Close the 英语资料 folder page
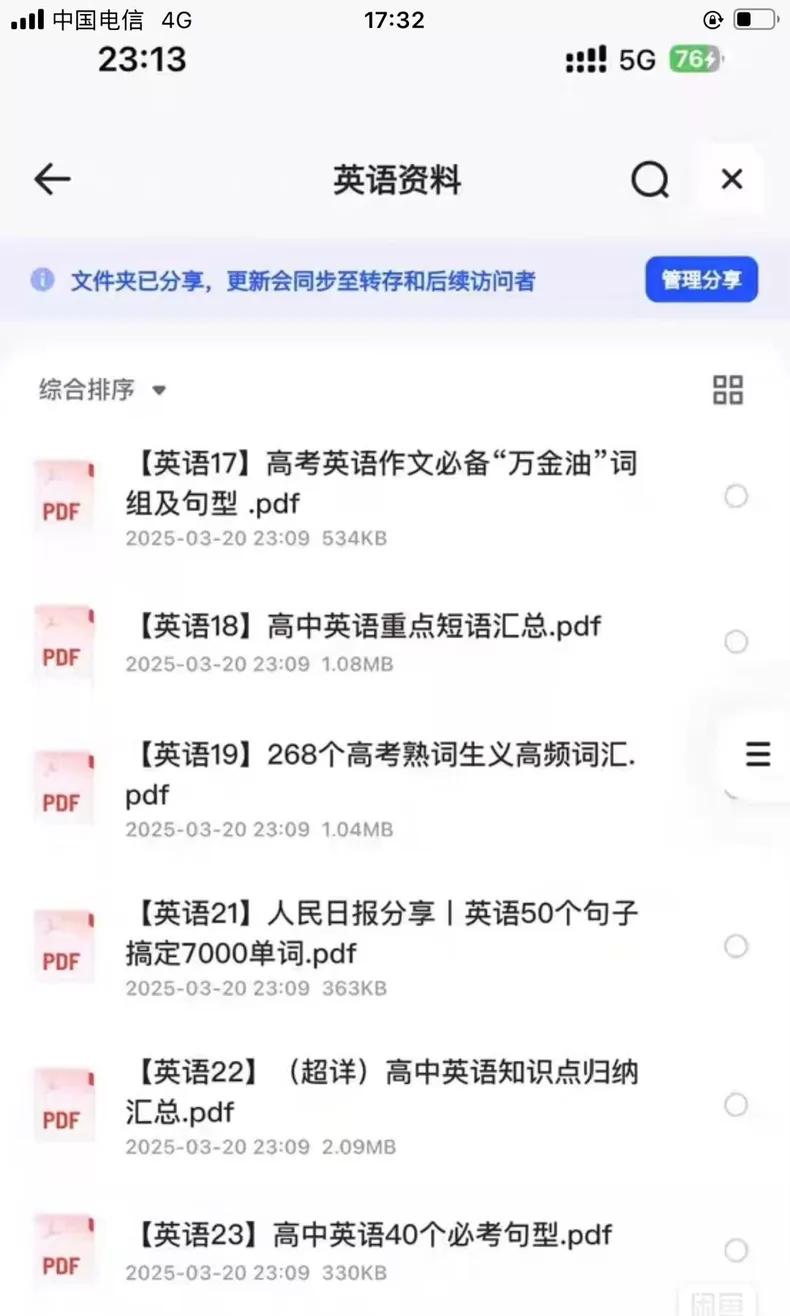The width and height of the screenshot is (790, 1316). (732, 180)
